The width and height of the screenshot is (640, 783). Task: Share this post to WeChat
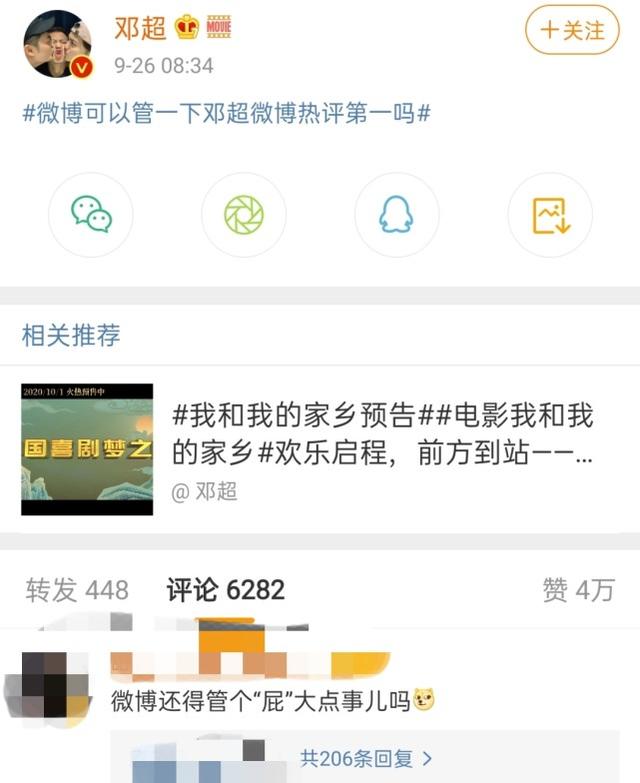(x=91, y=215)
